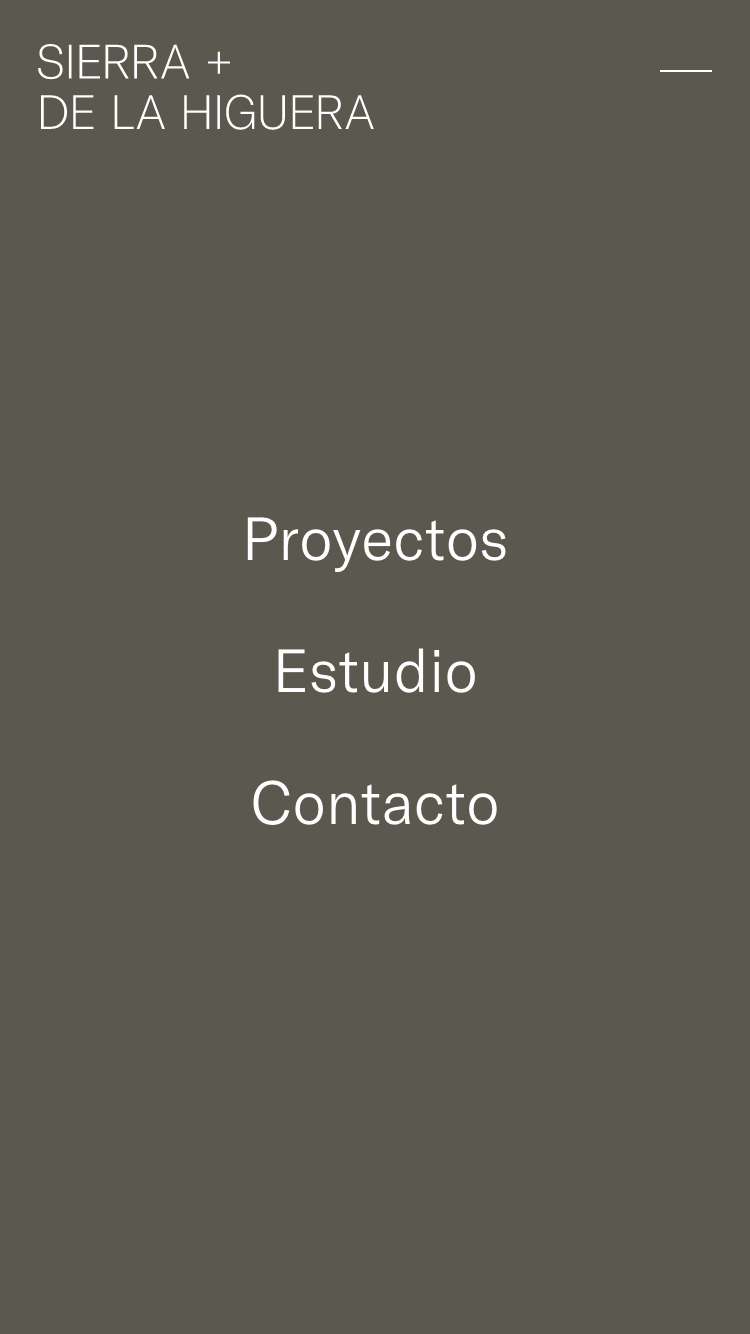Open the Proyectos page
The height and width of the screenshot is (1334, 750).
pos(375,540)
